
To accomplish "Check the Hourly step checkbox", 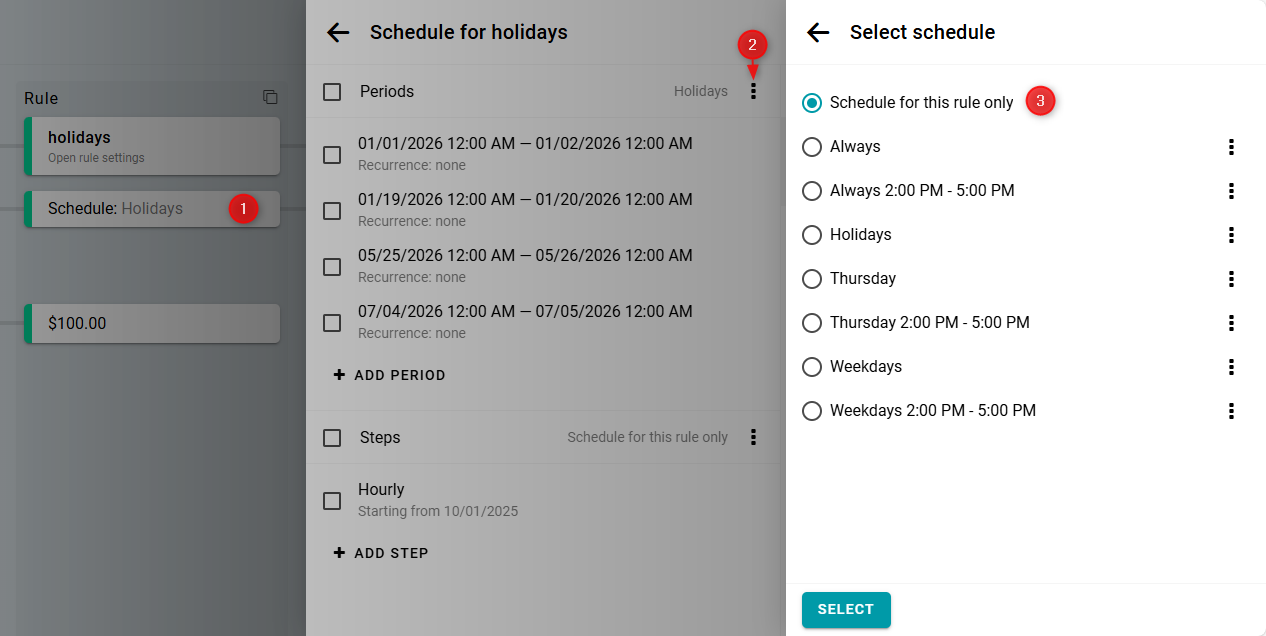I will (332, 501).
